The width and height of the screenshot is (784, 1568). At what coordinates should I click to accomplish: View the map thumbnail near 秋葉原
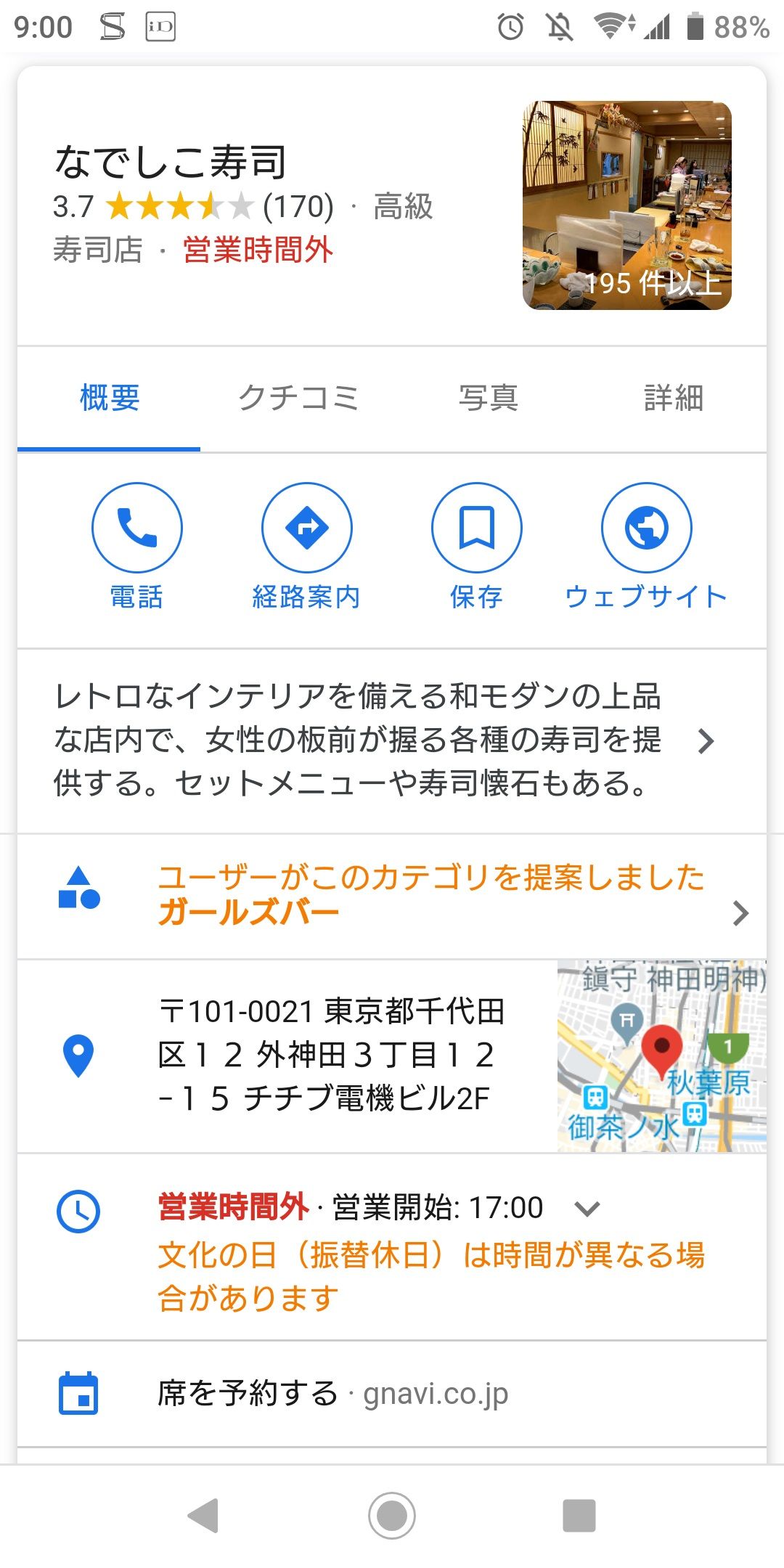[x=661, y=1055]
